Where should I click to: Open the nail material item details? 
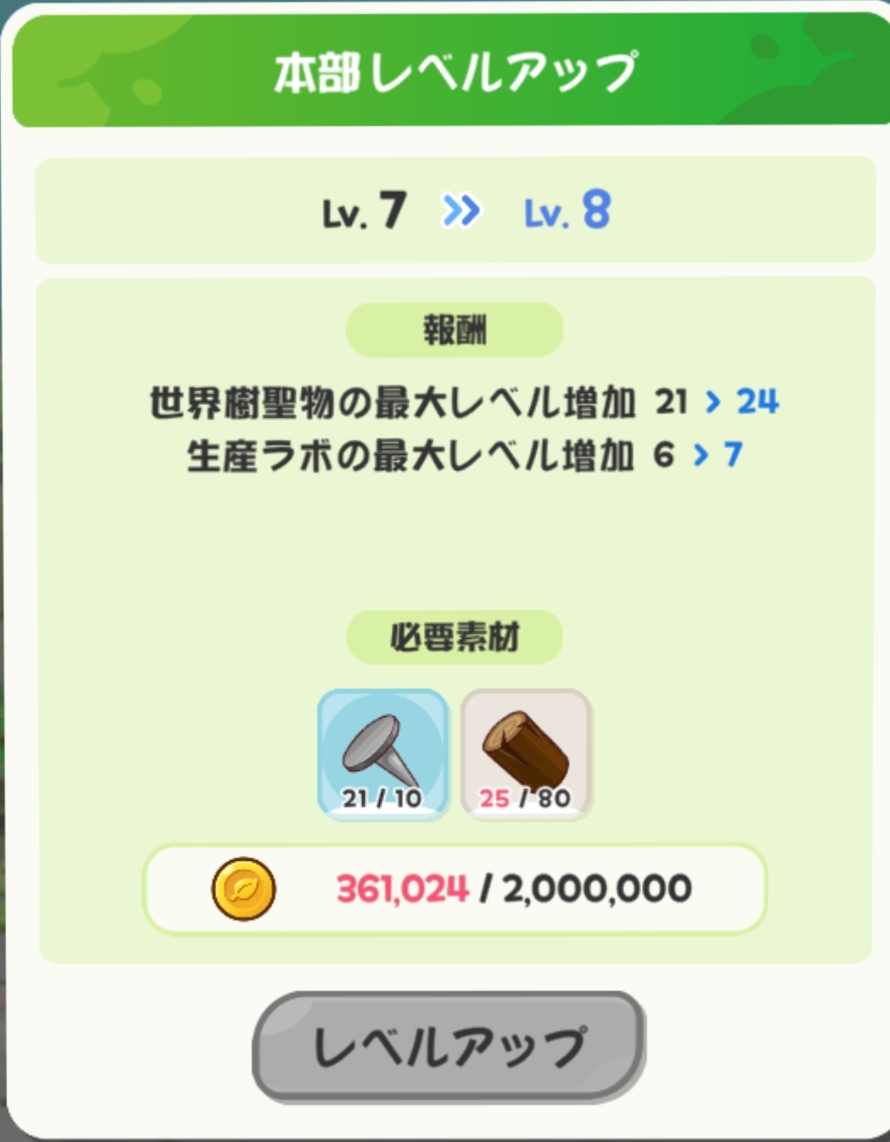[x=383, y=755]
